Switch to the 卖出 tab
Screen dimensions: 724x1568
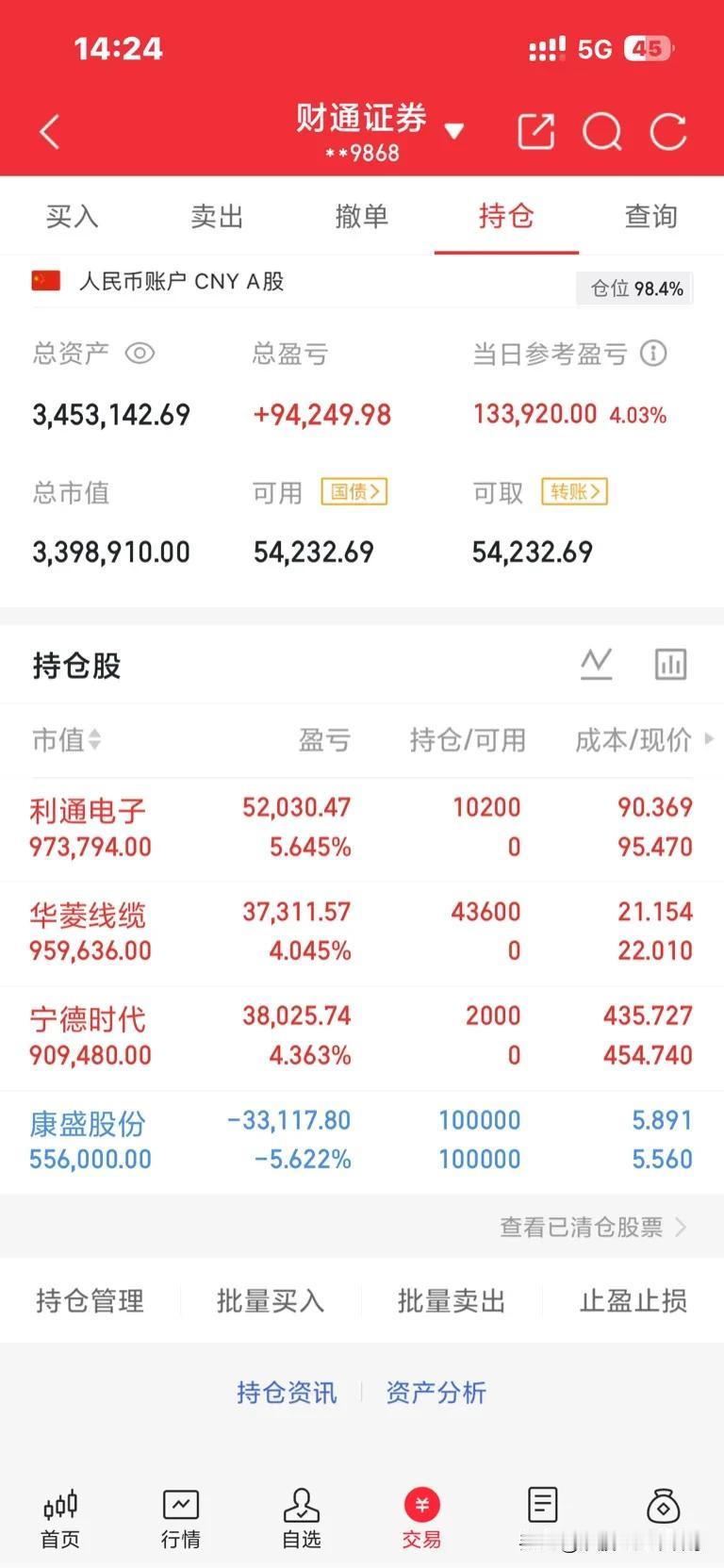point(217,216)
